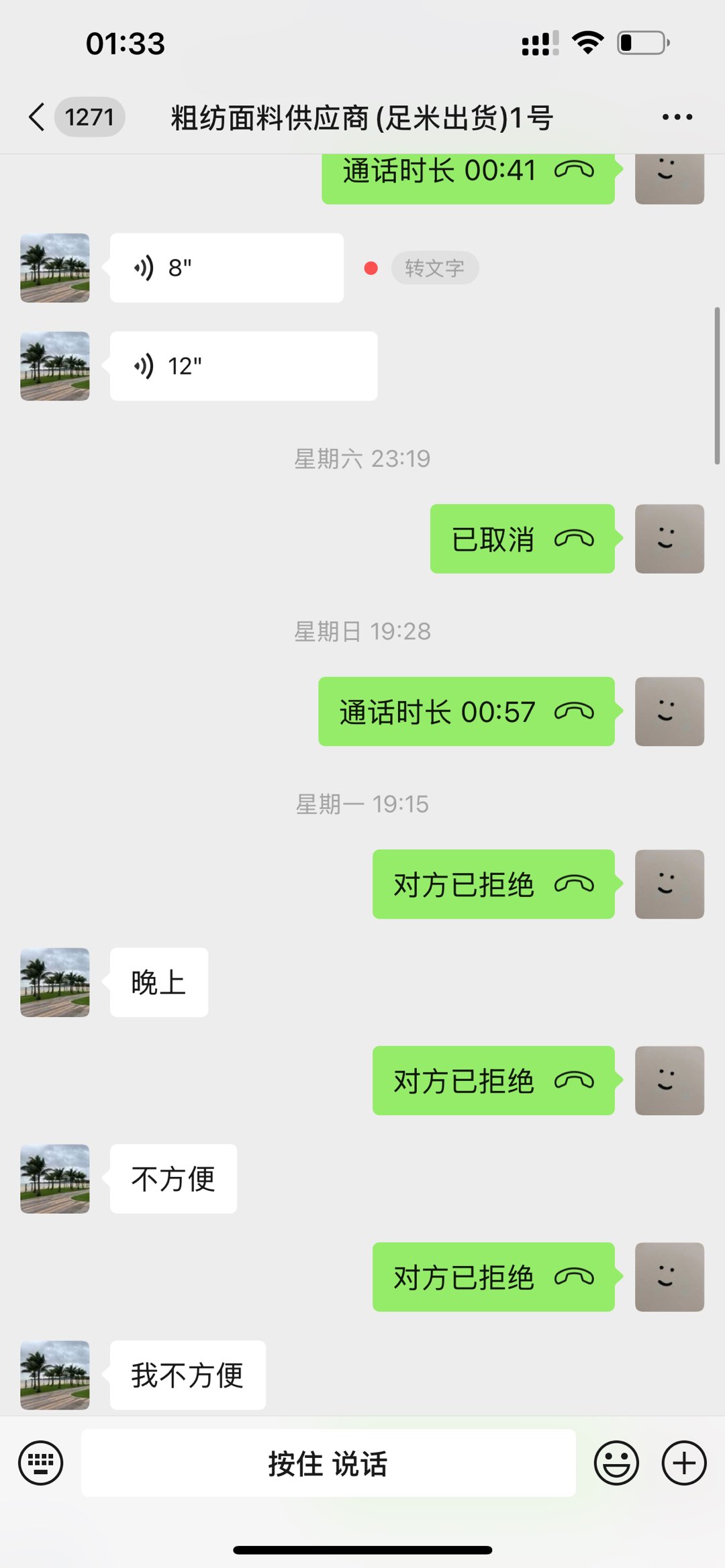Tap the 转文字 button to transcribe voice message

(x=434, y=267)
